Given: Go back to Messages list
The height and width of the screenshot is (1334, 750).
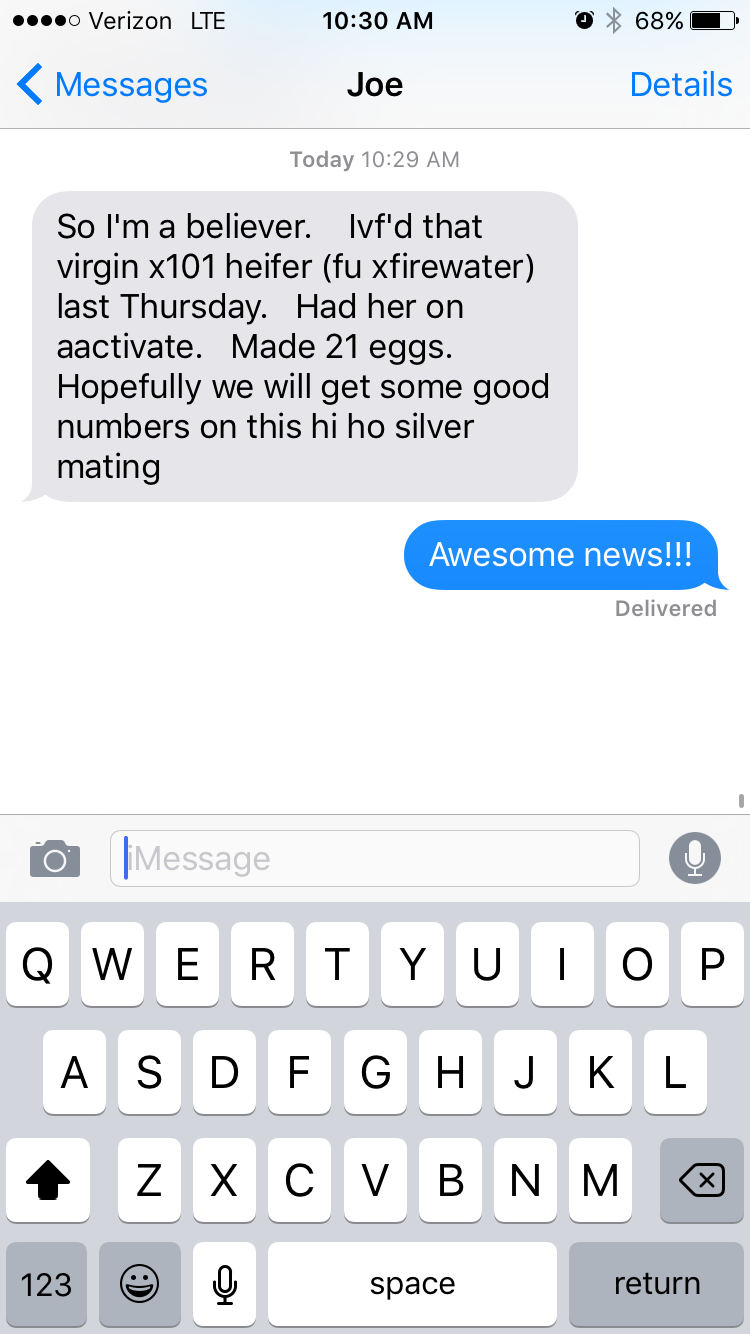Looking at the screenshot, I should point(112,85).
